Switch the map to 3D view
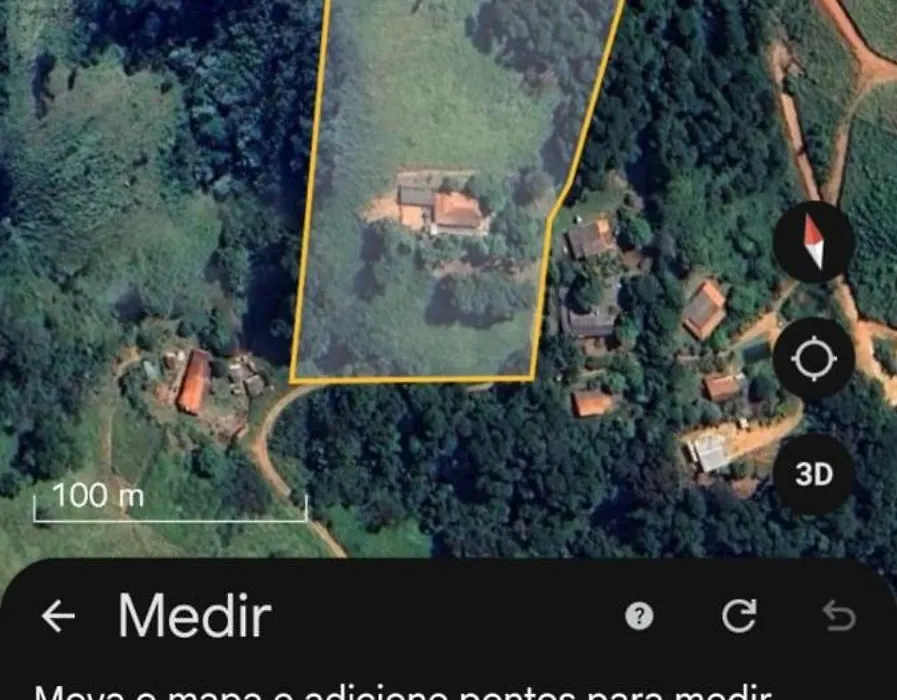This screenshot has height=700, width=897. point(813,474)
